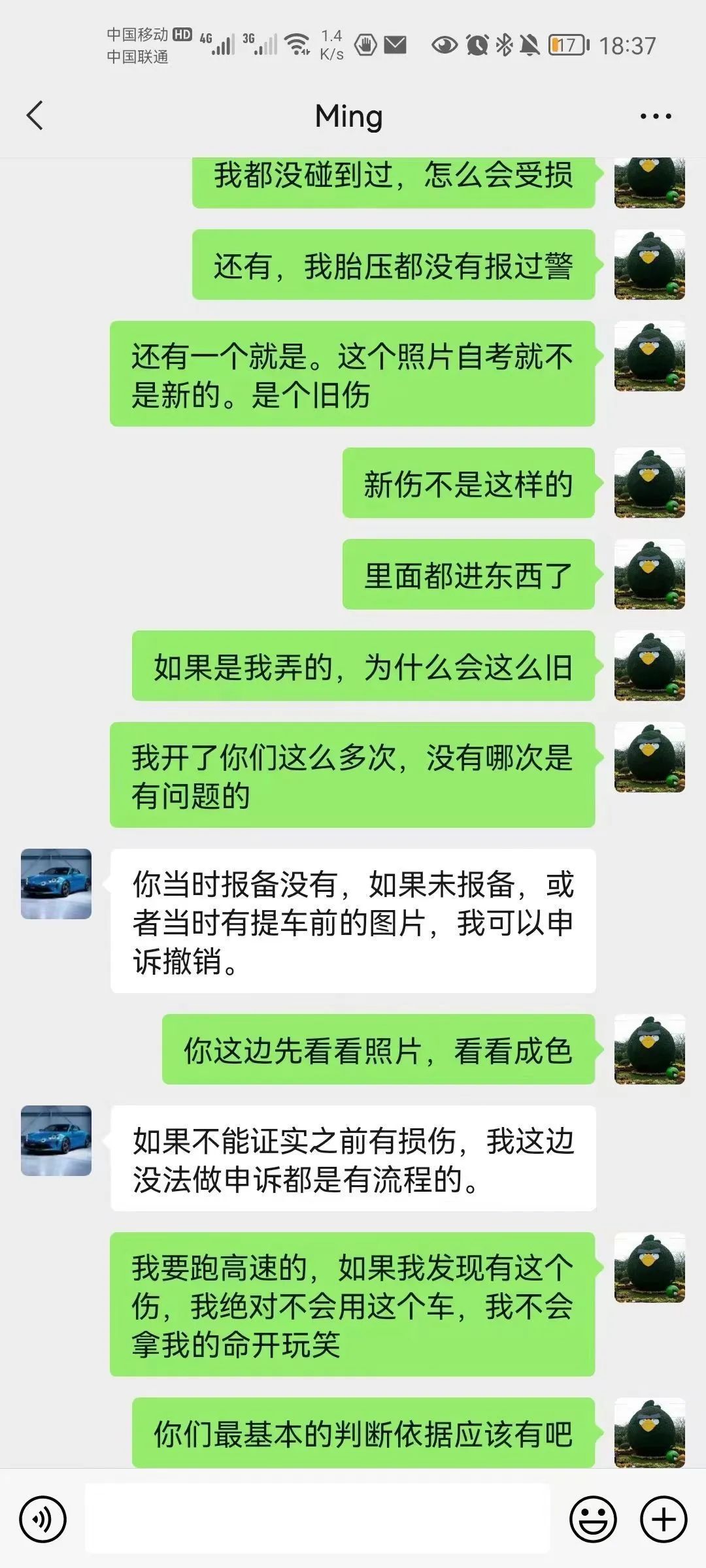Go back from the Ming chat
The height and width of the screenshot is (1568, 706).
tap(35, 116)
